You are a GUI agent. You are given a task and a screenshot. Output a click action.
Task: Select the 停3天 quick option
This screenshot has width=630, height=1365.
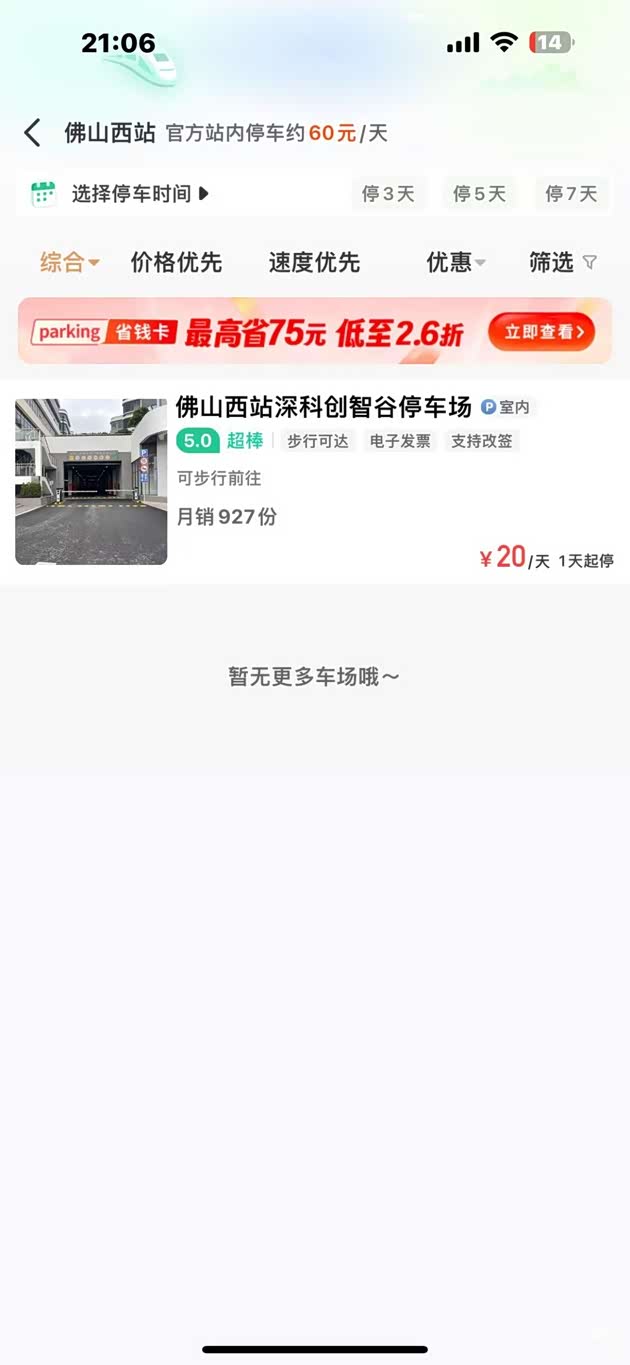(x=388, y=194)
